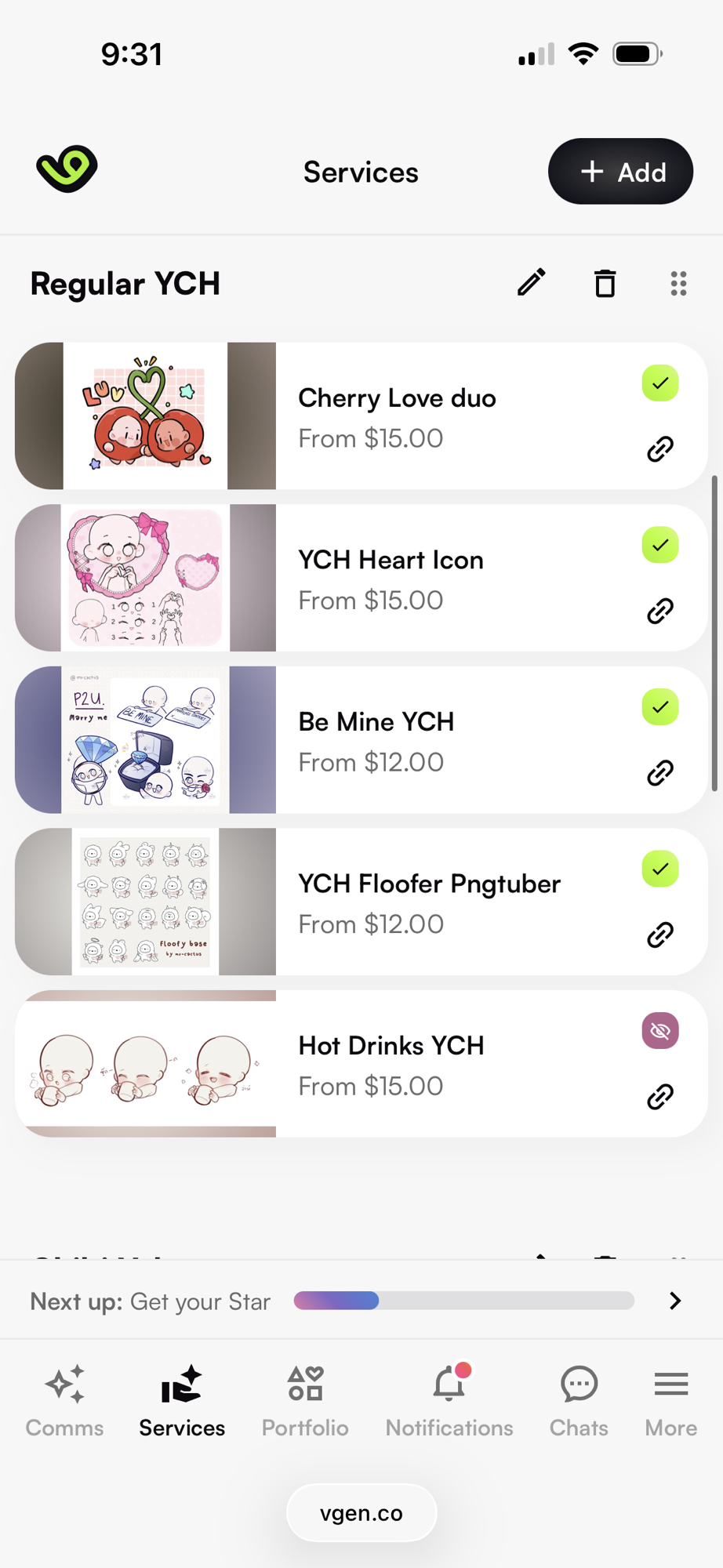This screenshot has height=1568, width=723.
Task: Copy link for Hot Drinks YCH
Action: pyautogui.click(x=660, y=1097)
